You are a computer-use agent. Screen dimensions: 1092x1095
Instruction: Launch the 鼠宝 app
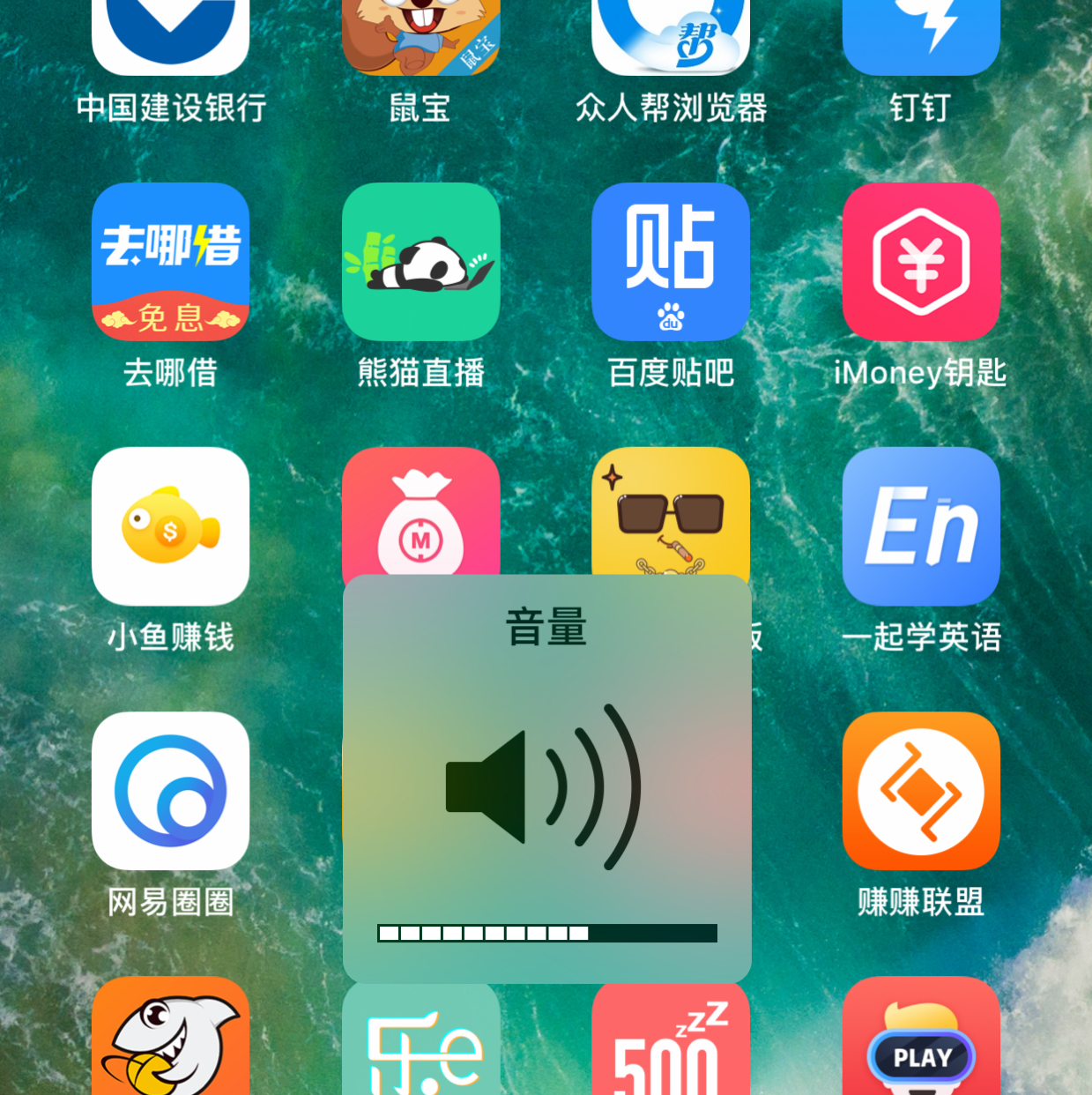420,35
